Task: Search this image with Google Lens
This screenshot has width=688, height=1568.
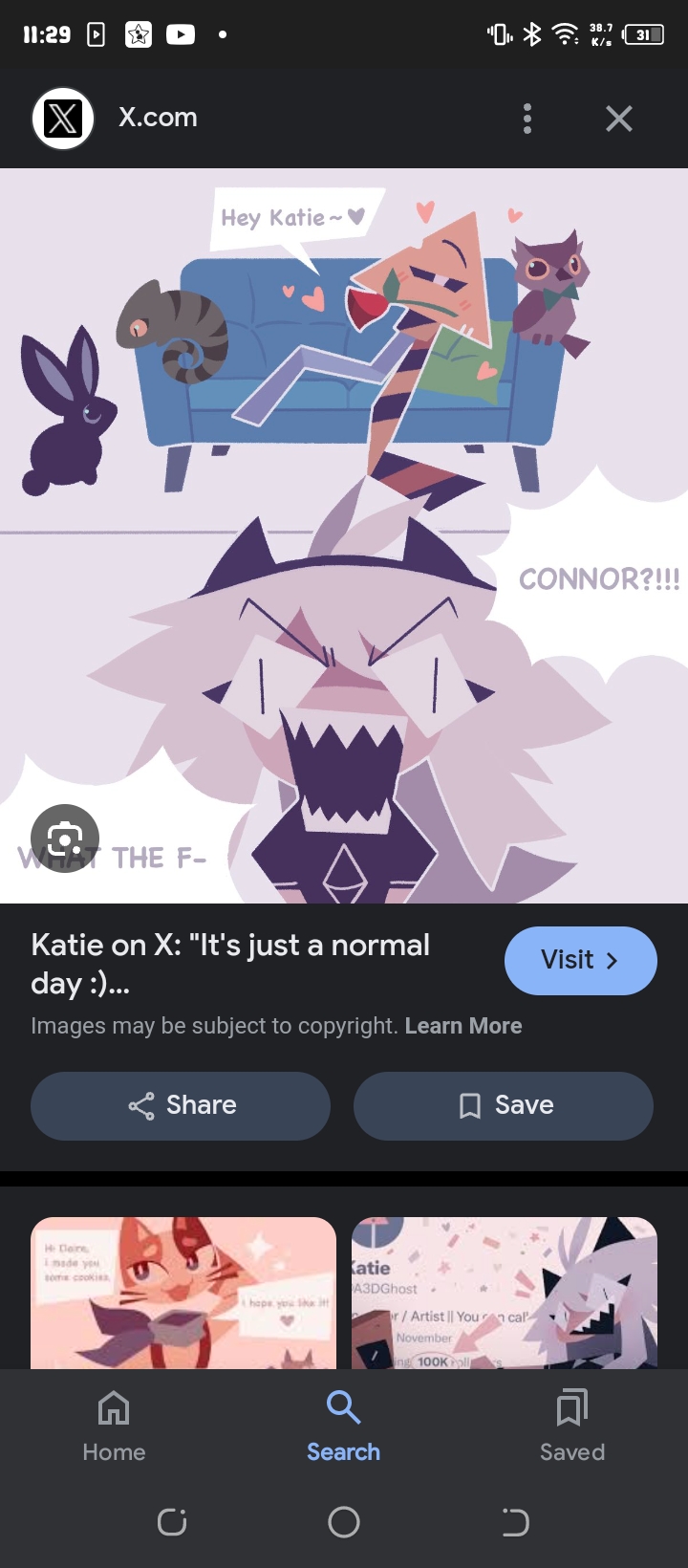Action: coord(65,839)
